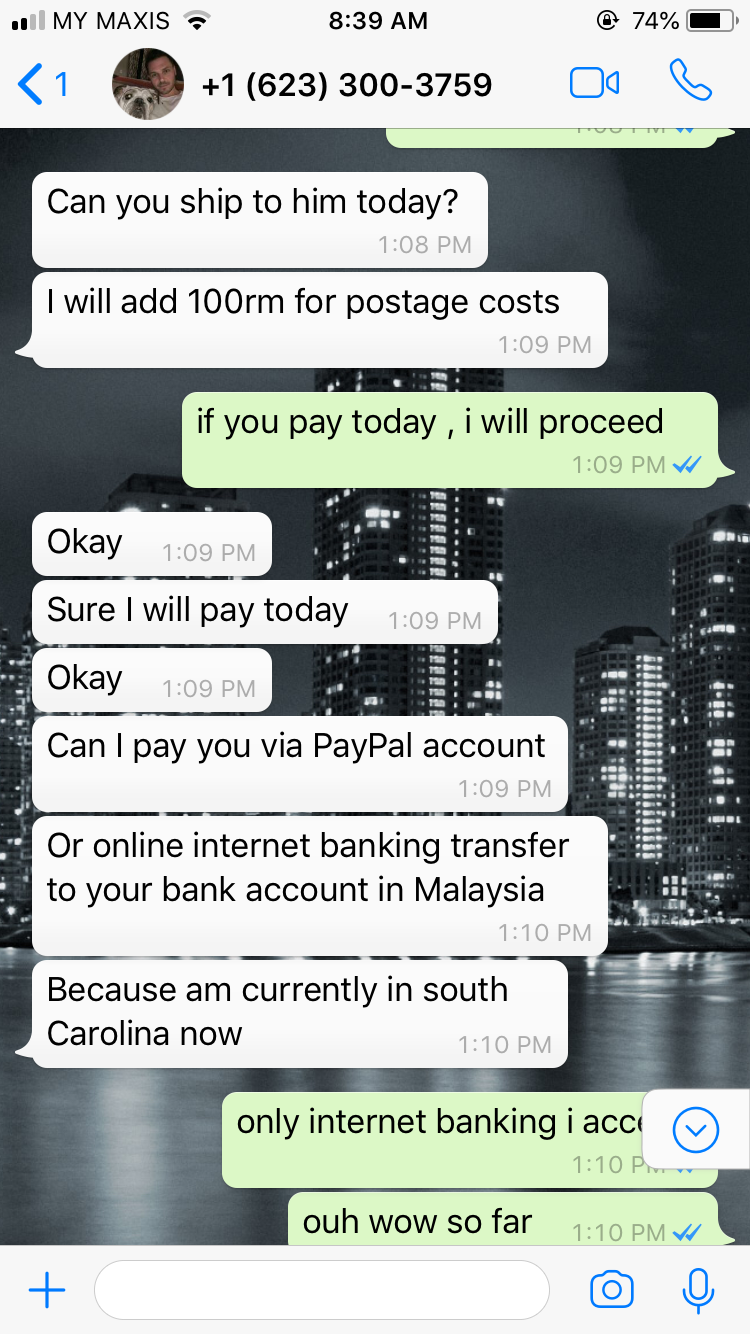Image resolution: width=750 pixels, height=1334 pixels.
Task: Jump to latest message with down arrow
Action: (696, 1131)
